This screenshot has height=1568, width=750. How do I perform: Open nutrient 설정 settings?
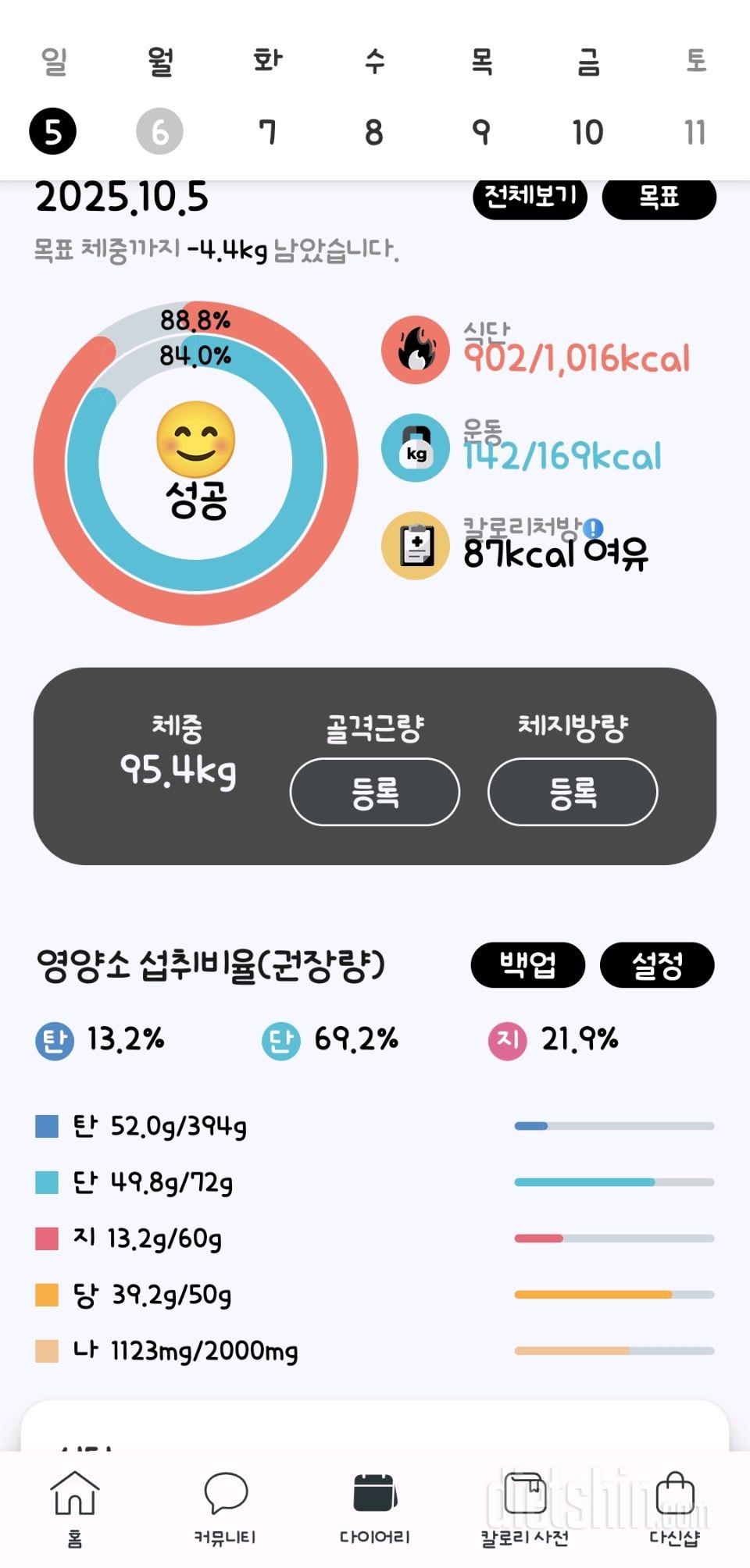tap(657, 965)
